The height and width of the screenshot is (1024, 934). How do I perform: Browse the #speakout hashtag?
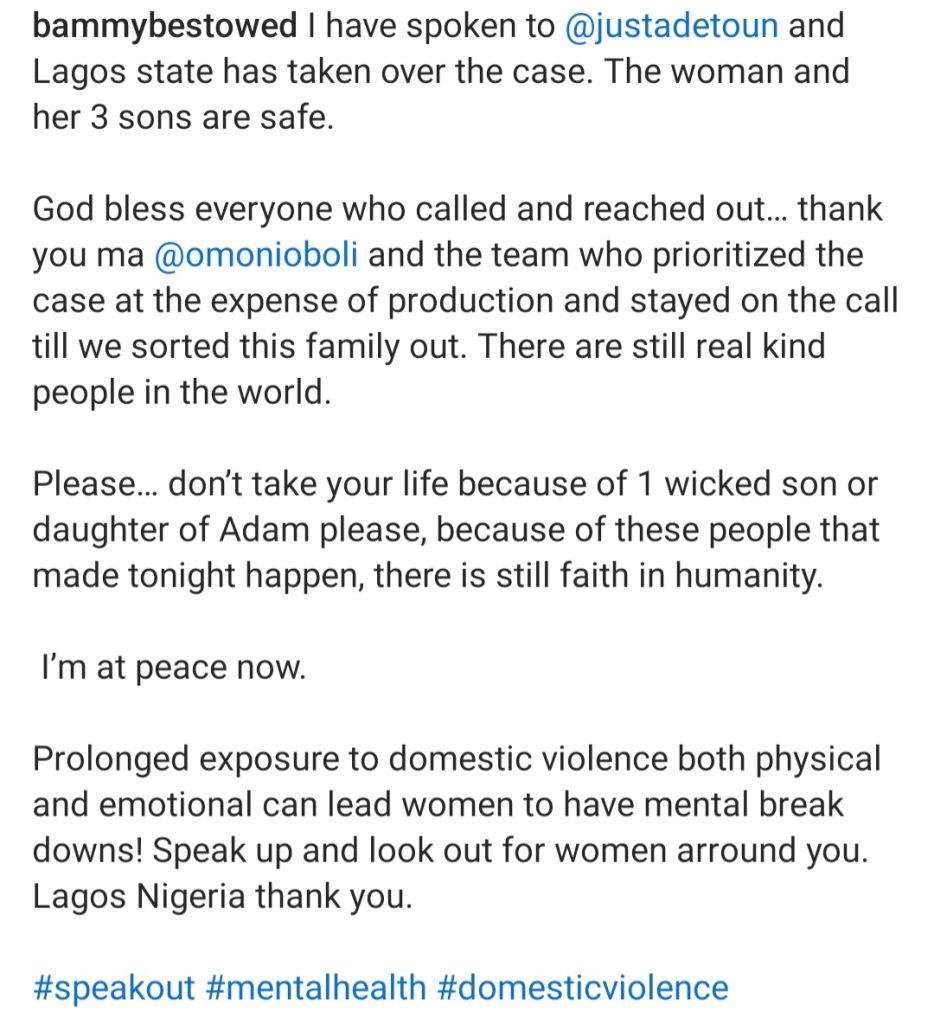114,988
